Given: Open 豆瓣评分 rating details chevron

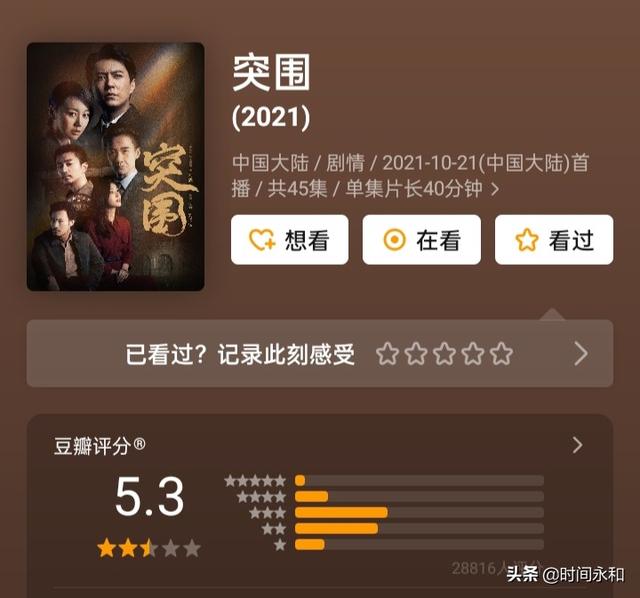Looking at the screenshot, I should 577,445.
